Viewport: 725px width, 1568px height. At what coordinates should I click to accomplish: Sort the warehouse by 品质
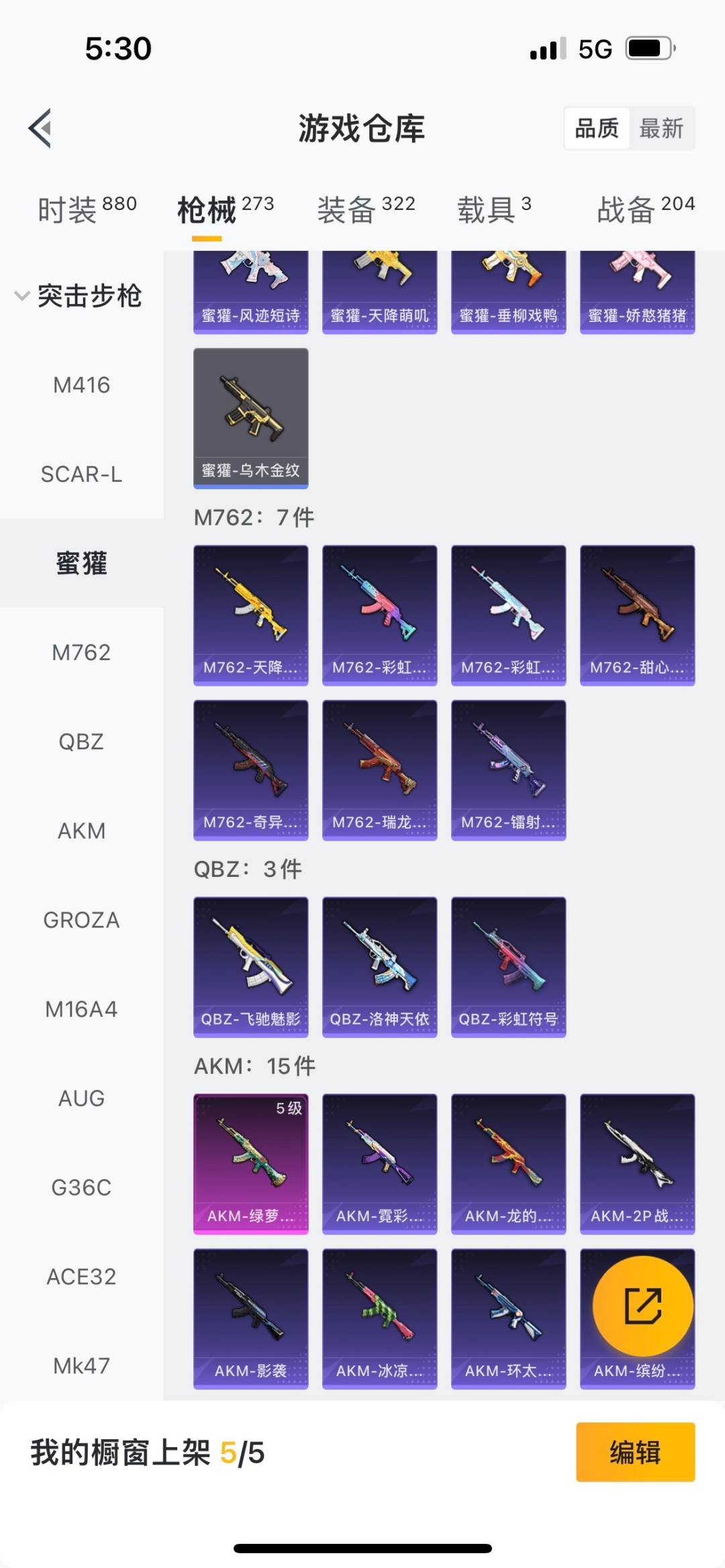pyautogui.click(x=597, y=128)
